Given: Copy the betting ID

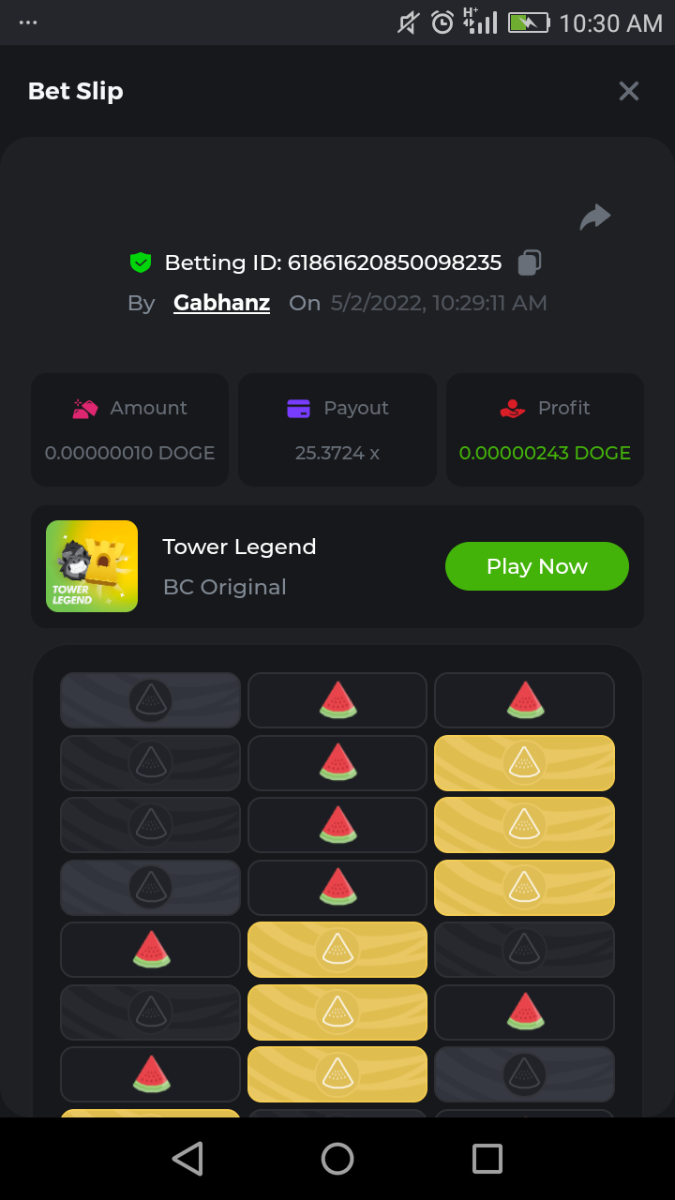Looking at the screenshot, I should point(529,263).
